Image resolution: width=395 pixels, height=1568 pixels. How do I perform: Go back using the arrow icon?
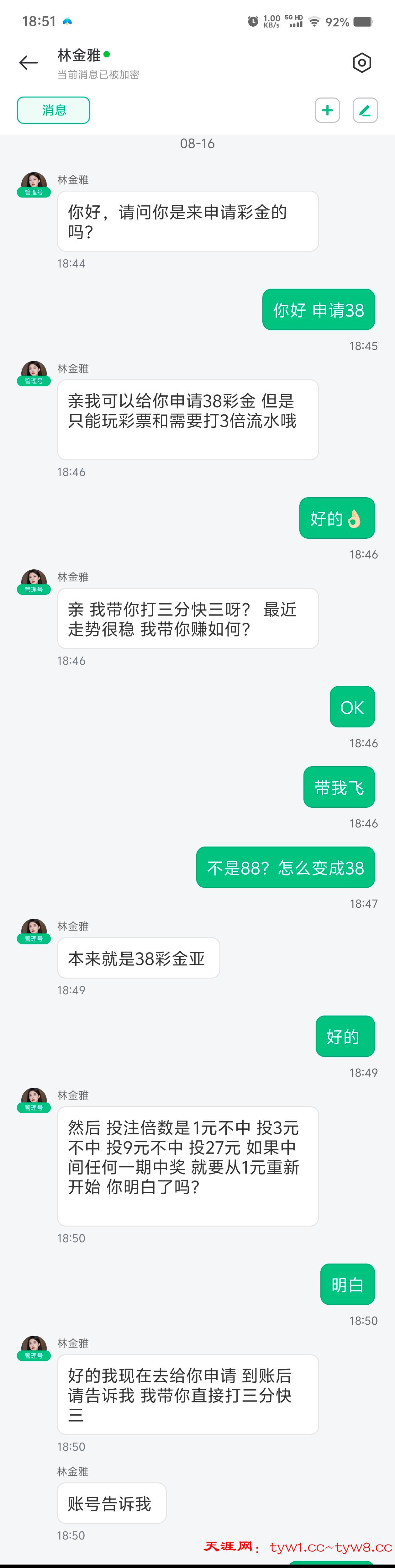click(x=28, y=63)
